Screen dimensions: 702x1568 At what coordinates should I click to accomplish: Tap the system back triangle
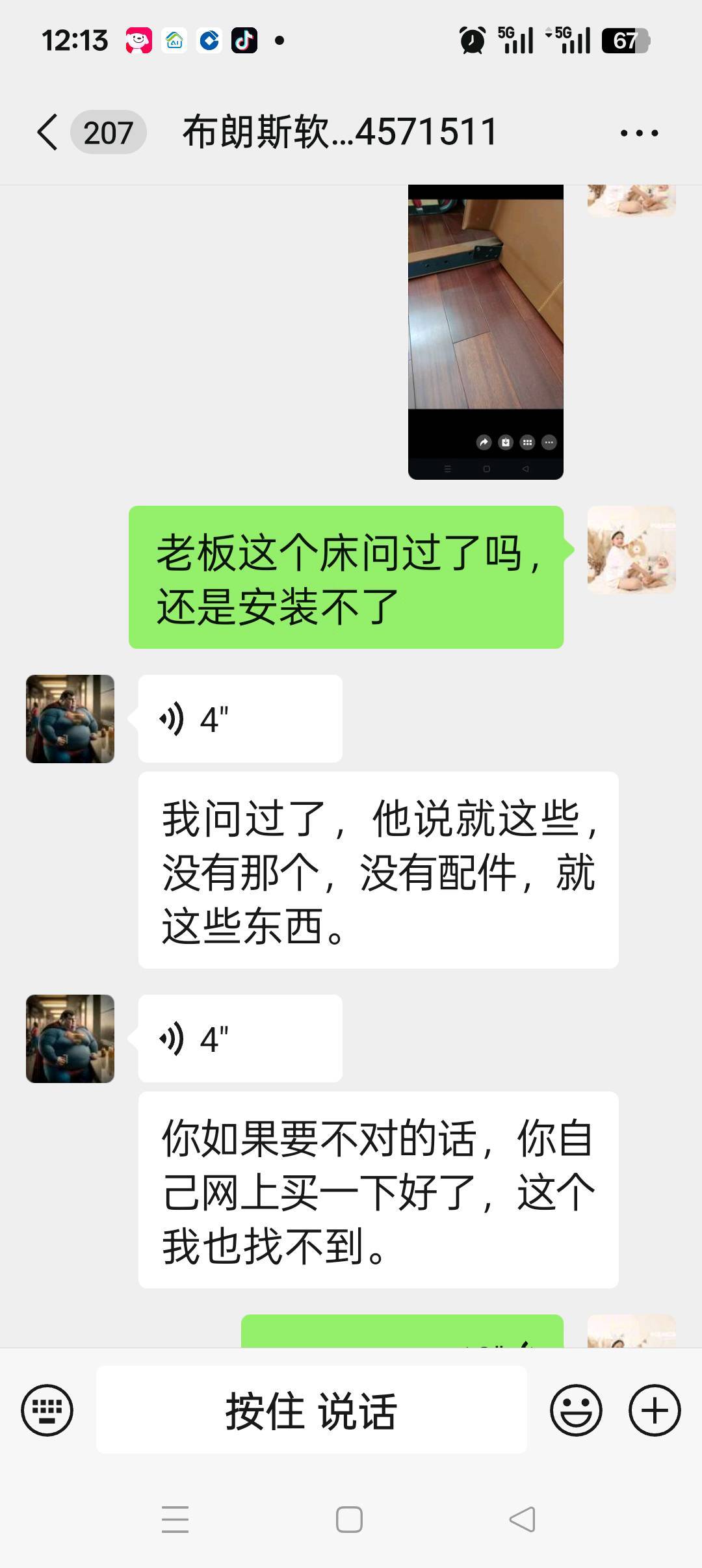pos(523,1520)
